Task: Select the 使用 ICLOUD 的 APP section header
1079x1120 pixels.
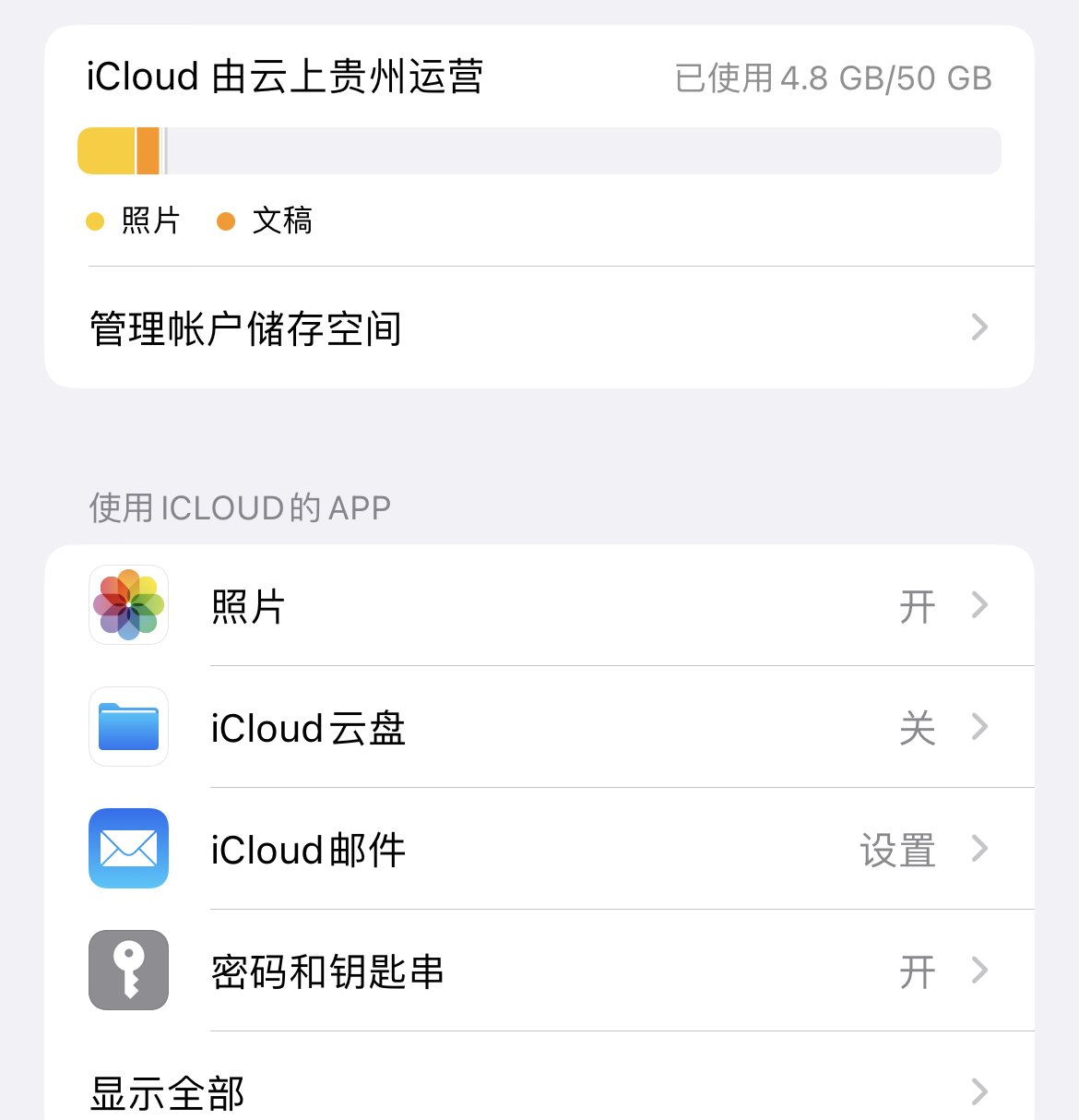Action: pyautogui.click(x=239, y=507)
